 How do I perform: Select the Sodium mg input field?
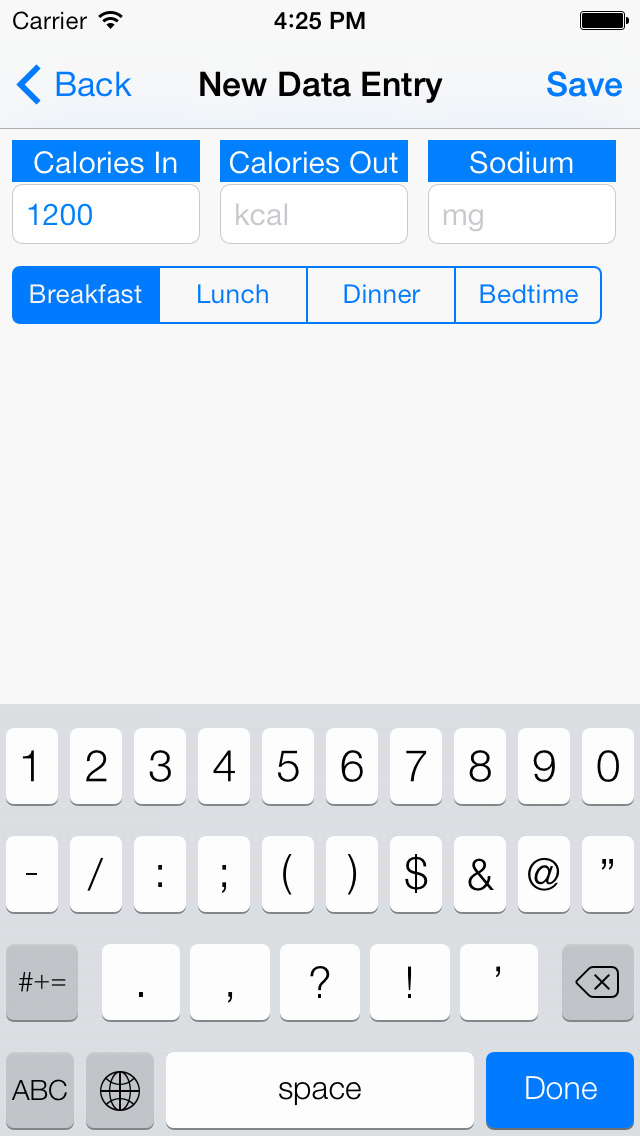coord(522,214)
